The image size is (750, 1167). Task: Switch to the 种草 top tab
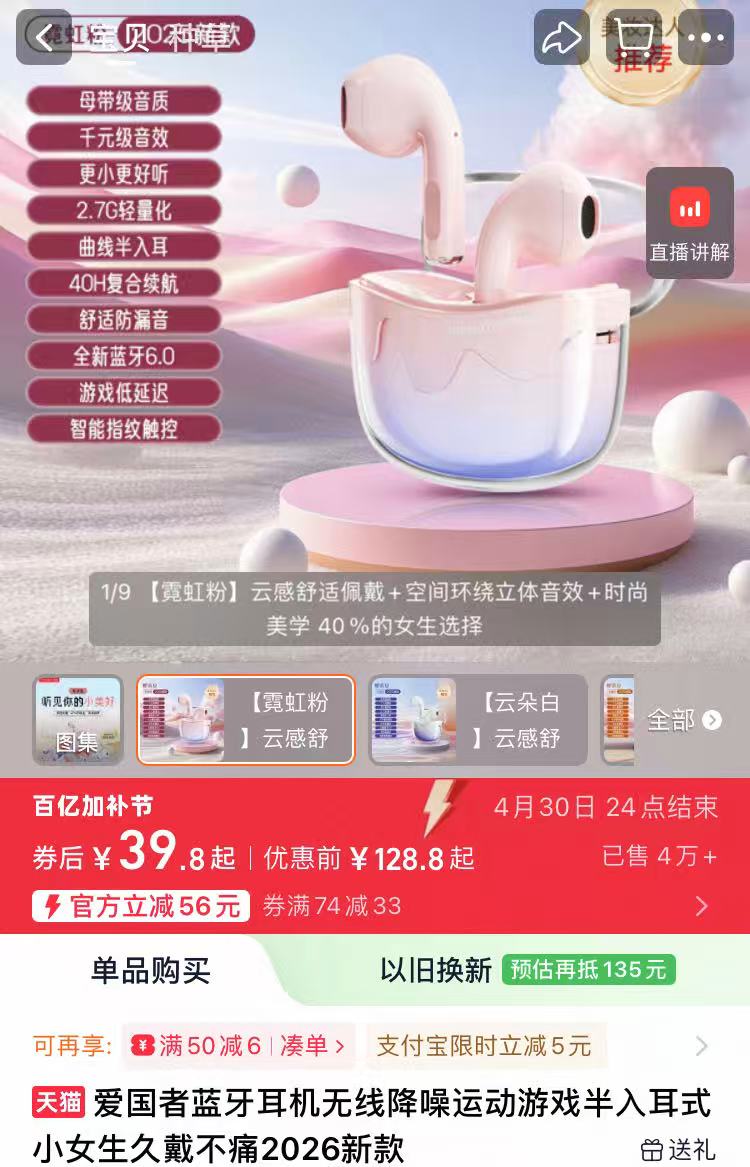coord(198,40)
